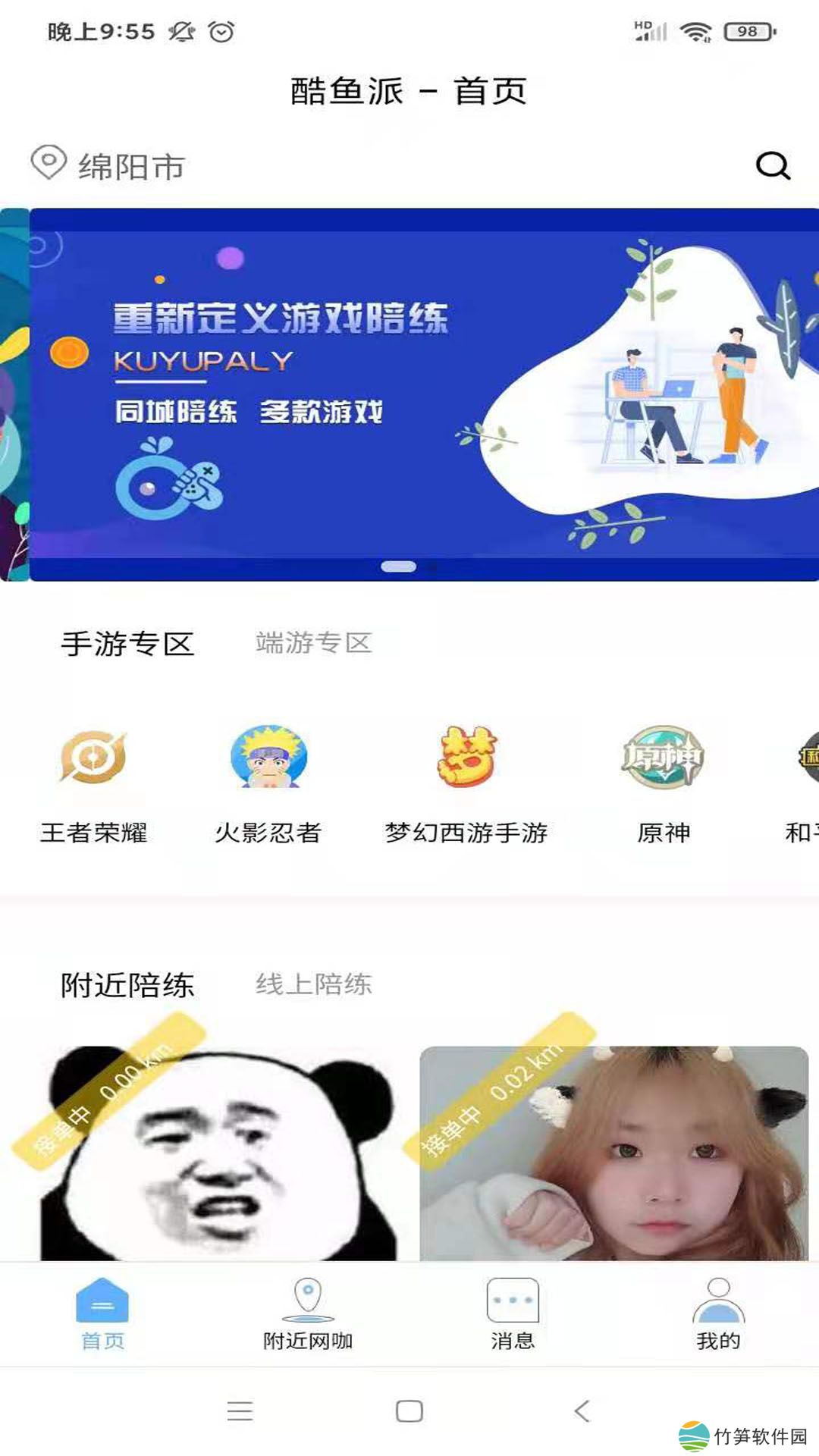The image size is (819, 1456).
Task: Open the panda avatar player card at 0.00 km
Action: [218, 1153]
